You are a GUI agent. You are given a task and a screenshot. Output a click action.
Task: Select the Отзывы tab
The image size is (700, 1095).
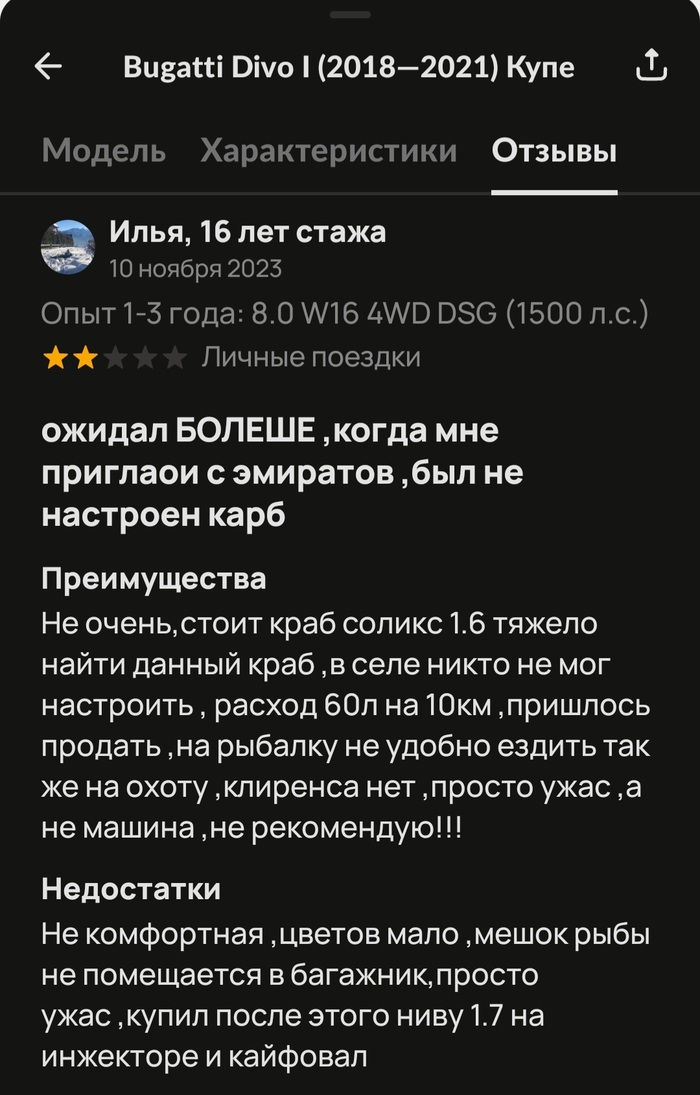click(554, 151)
